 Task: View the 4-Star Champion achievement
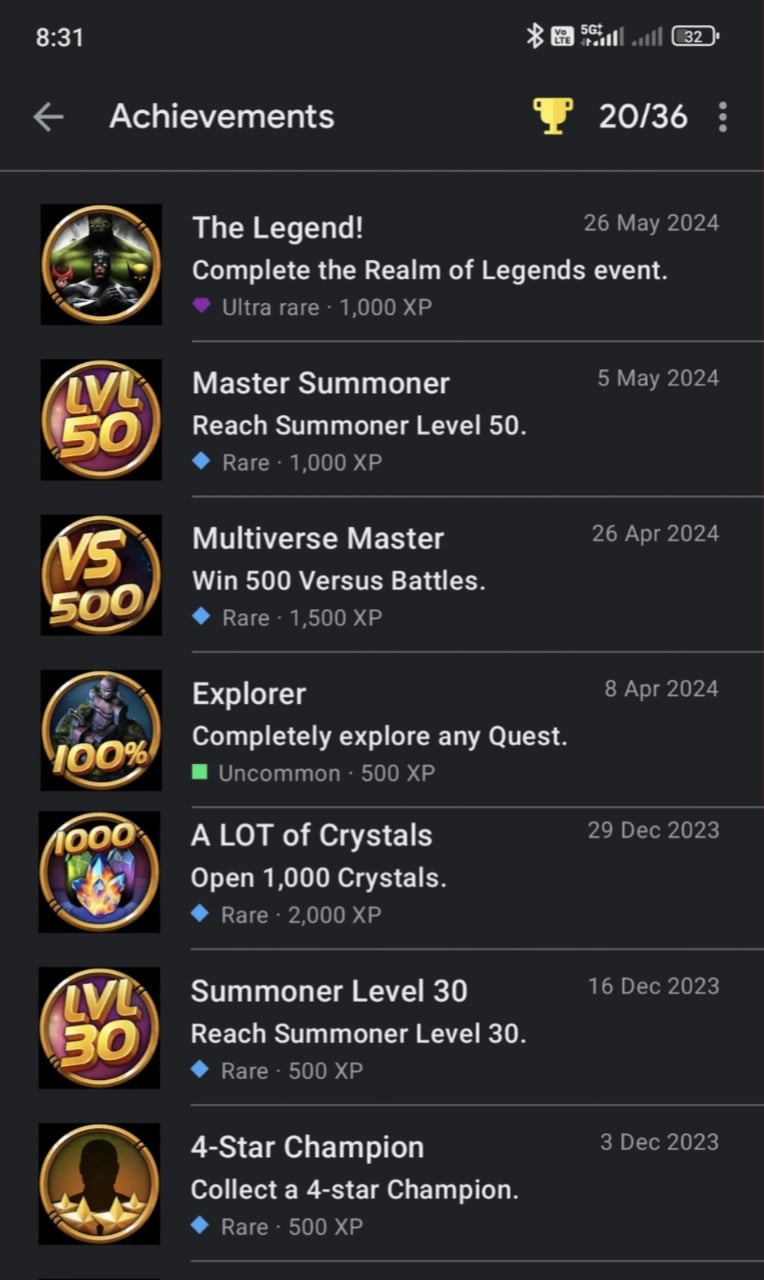tap(382, 1183)
